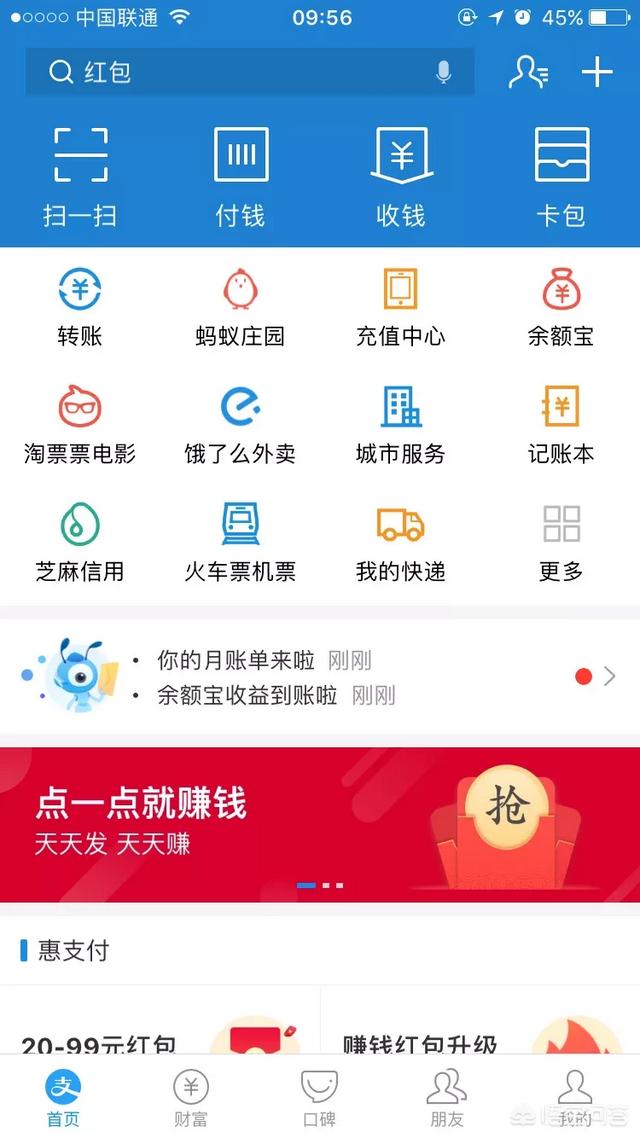Open the 点一点就赚钱 red banner
Image resolution: width=640 pixels, height=1138 pixels.
pos(320,824)
